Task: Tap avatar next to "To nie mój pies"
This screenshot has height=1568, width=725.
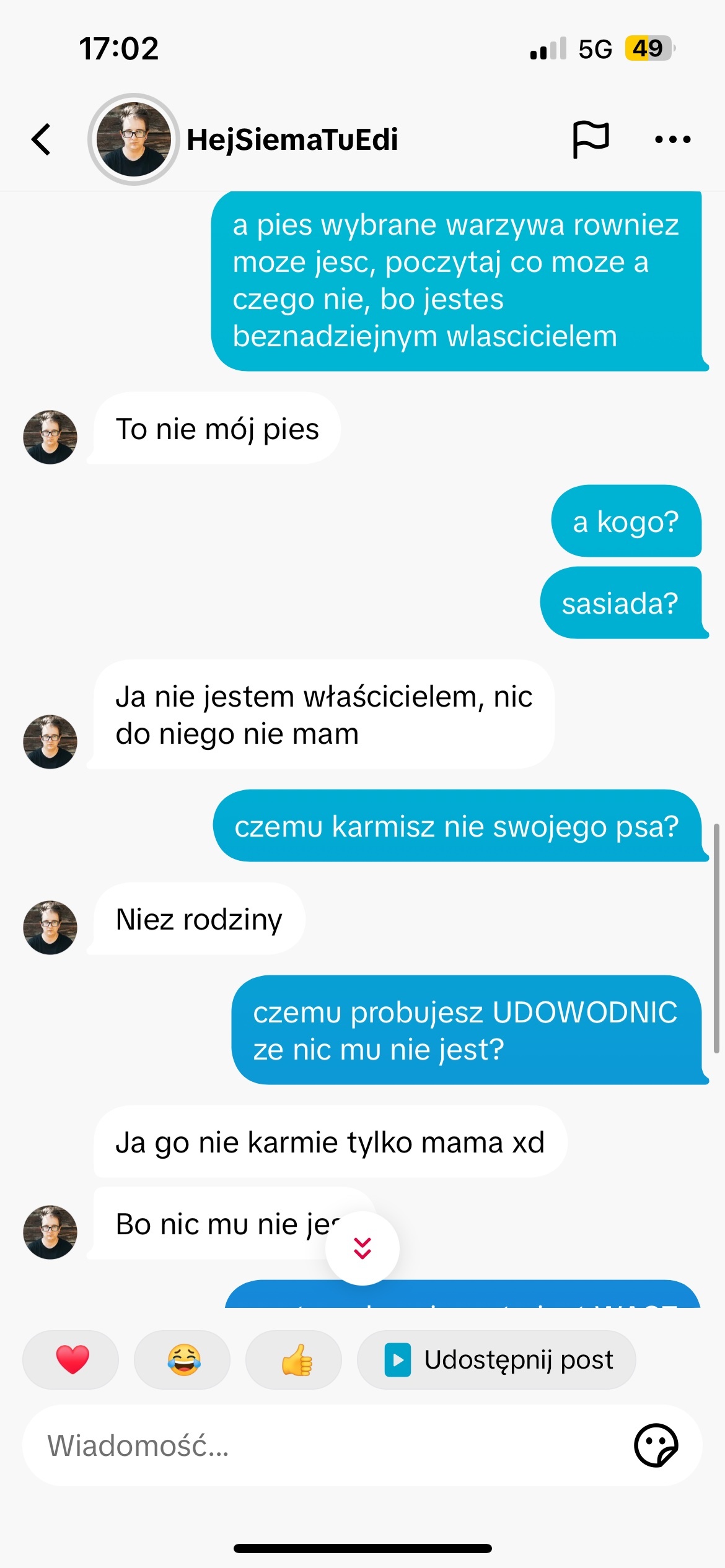Action: click(x=50, y=437)
